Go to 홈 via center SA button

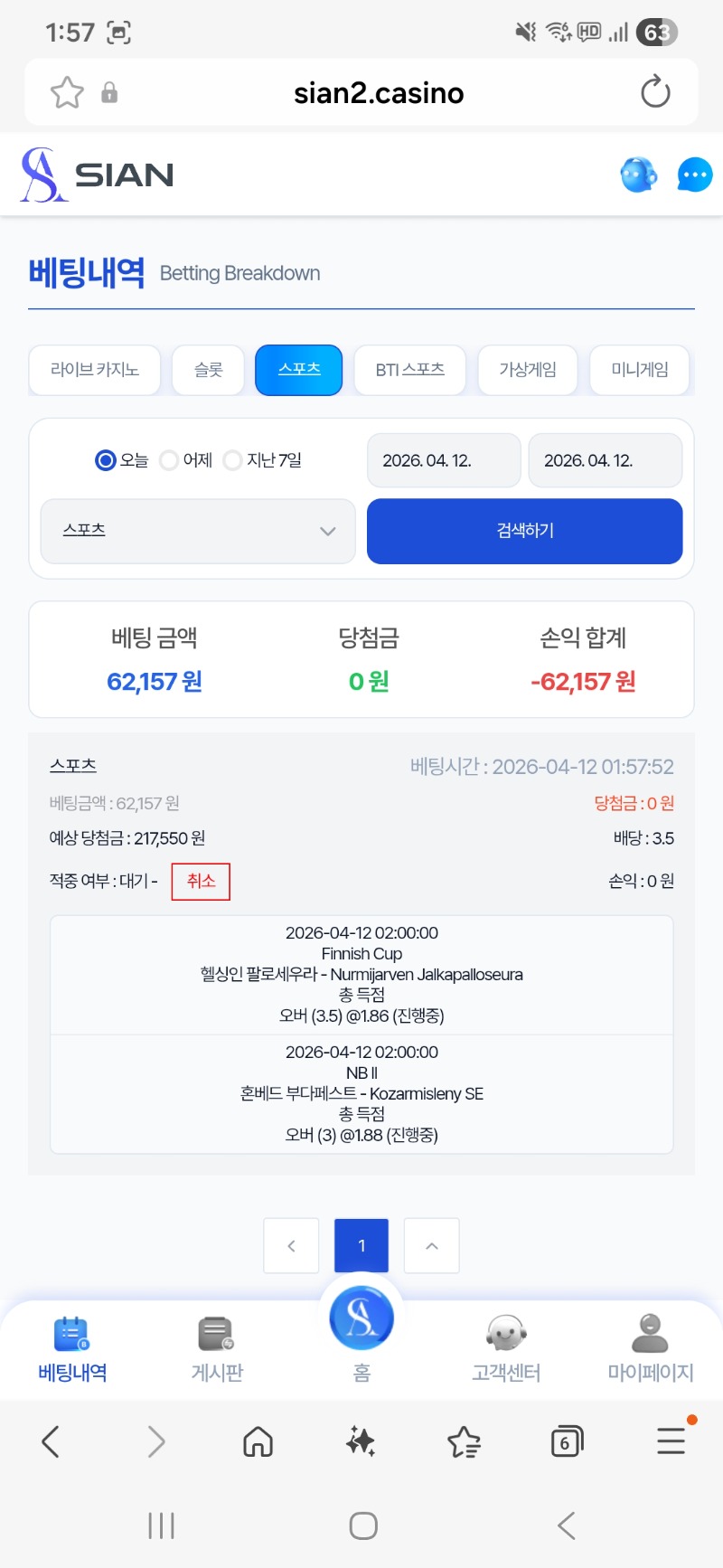point(361,1320)
